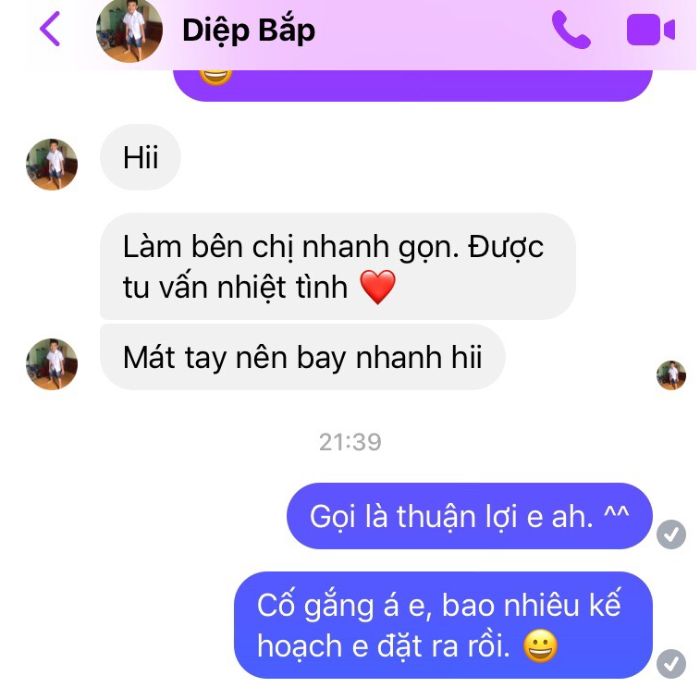
Task: Open Diệp Bắp's profile from the header
Action: (248, 30)
